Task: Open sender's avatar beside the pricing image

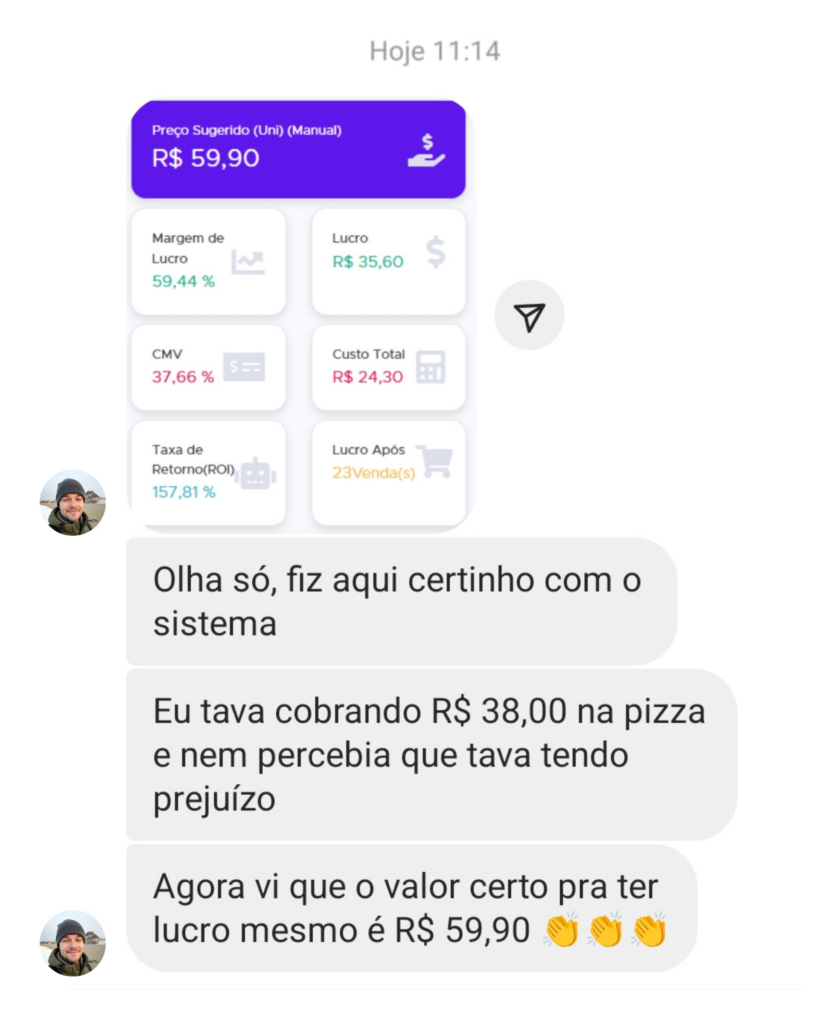Action: tap(72, 503)
